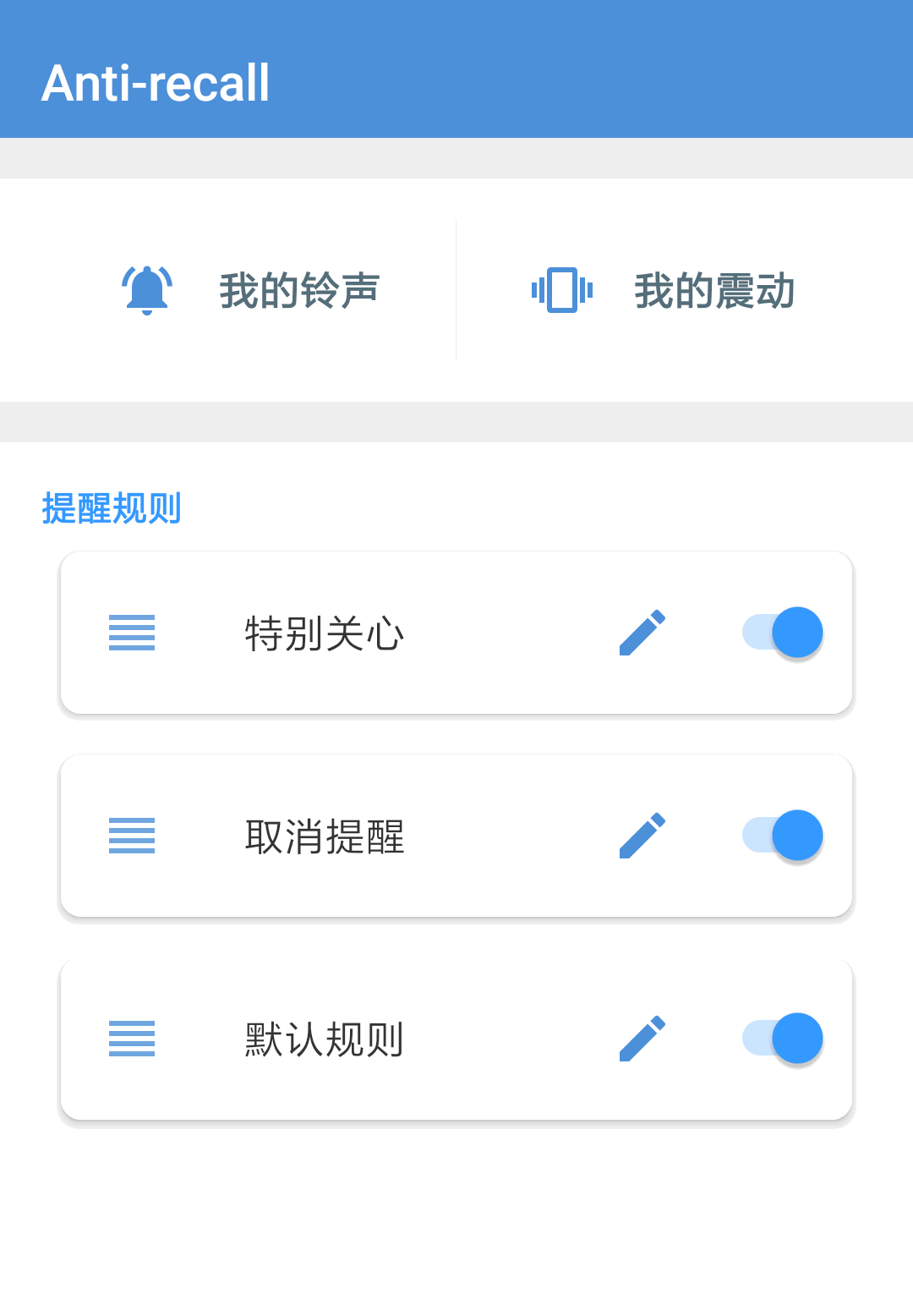Turn off the 取消提醒 switch
Viewport: 913px width, 1316px height.
pos(783,836)
